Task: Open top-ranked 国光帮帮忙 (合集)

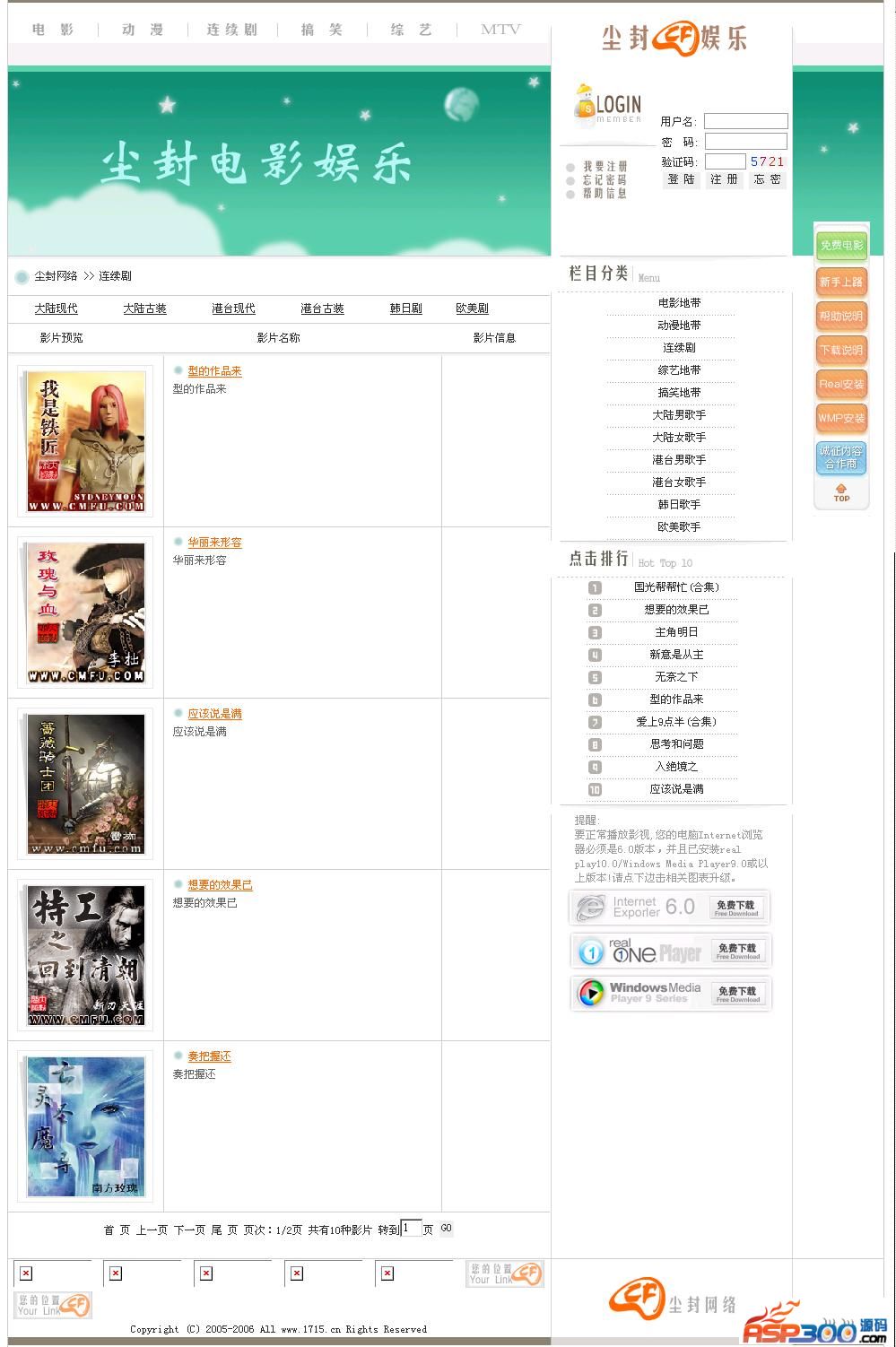Action: (676, 587)
